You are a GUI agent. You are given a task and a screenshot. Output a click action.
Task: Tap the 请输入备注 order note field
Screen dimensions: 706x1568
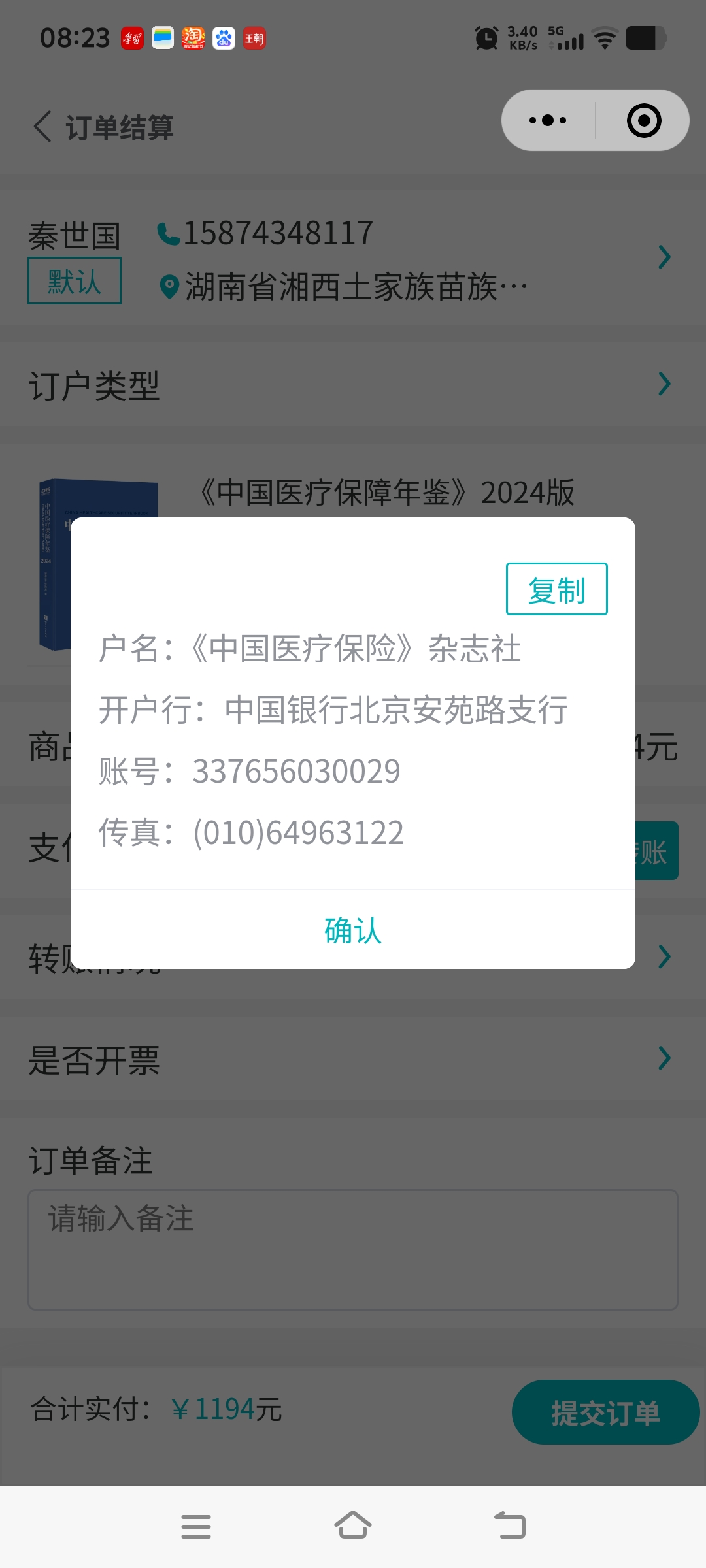click(x=353, y=1249)
